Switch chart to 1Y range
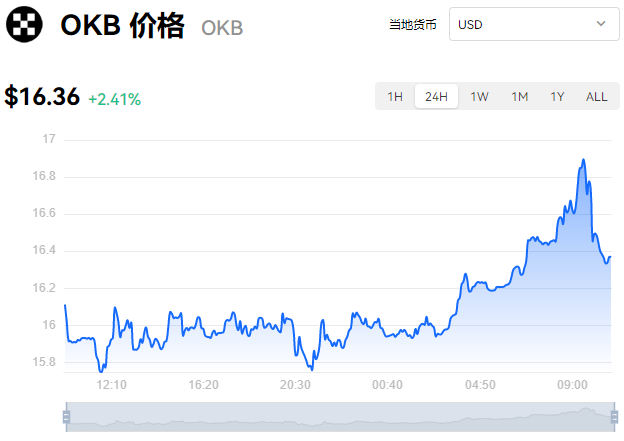This screenshot has height=441, width=624. [558, 97]
